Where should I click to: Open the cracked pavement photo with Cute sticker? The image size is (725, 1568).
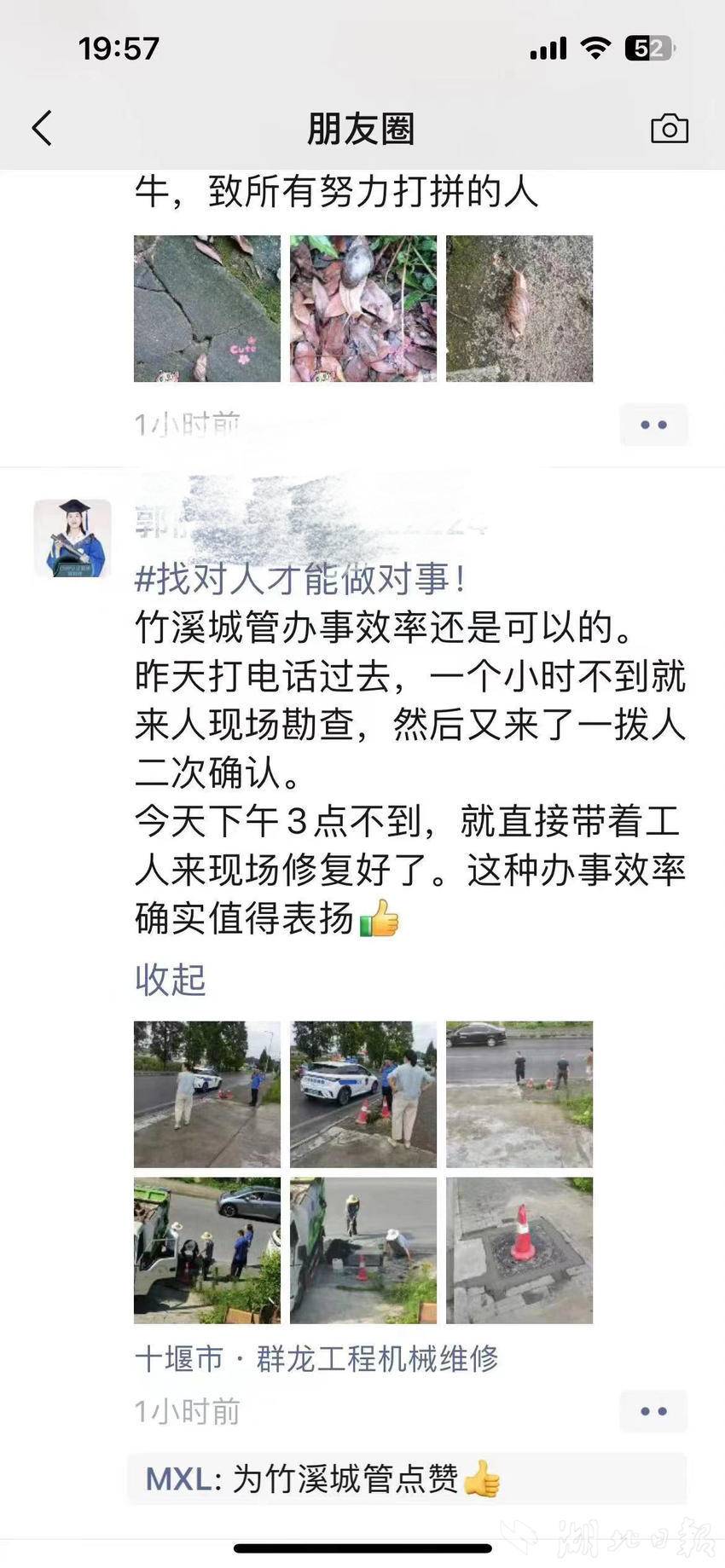click(x=207, y=309)
